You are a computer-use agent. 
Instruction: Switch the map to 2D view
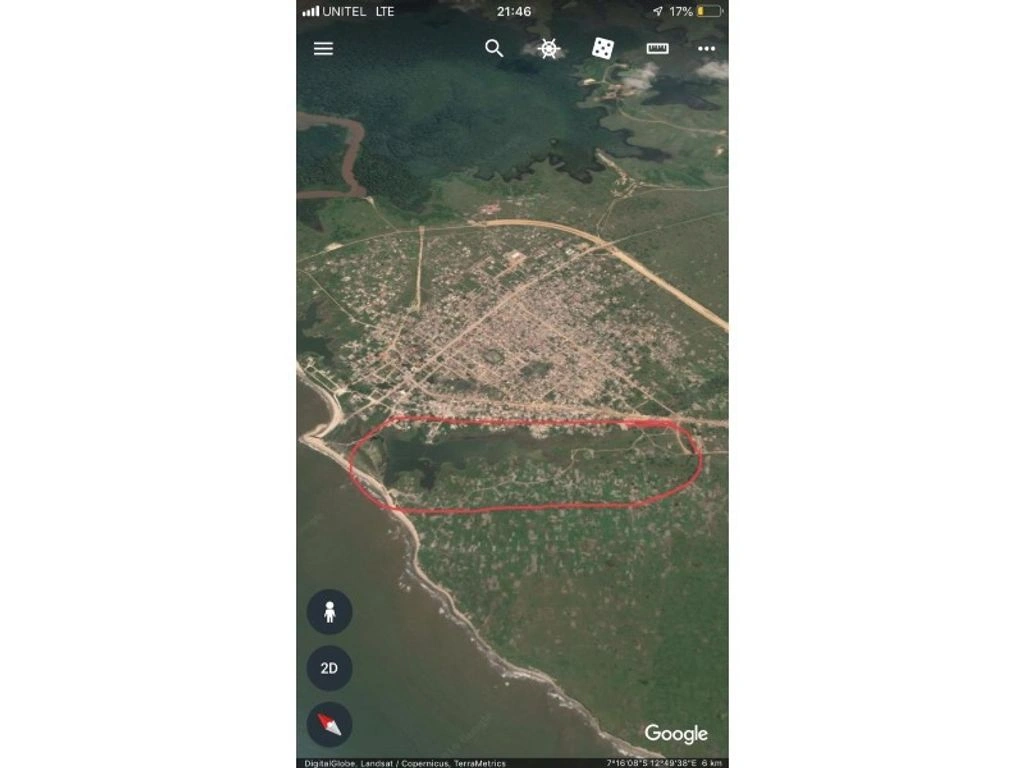[329, 668]
